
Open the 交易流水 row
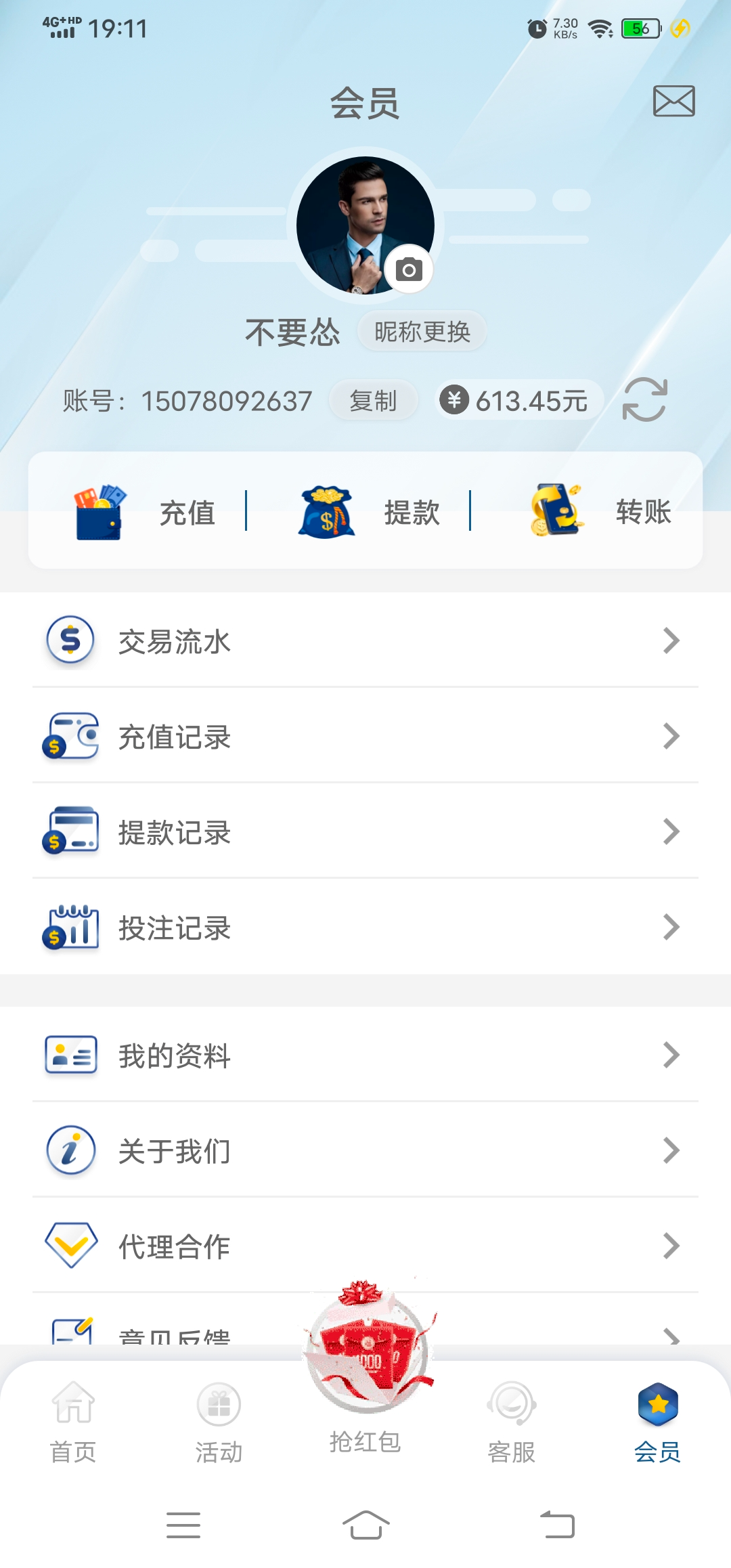[365, 640]
